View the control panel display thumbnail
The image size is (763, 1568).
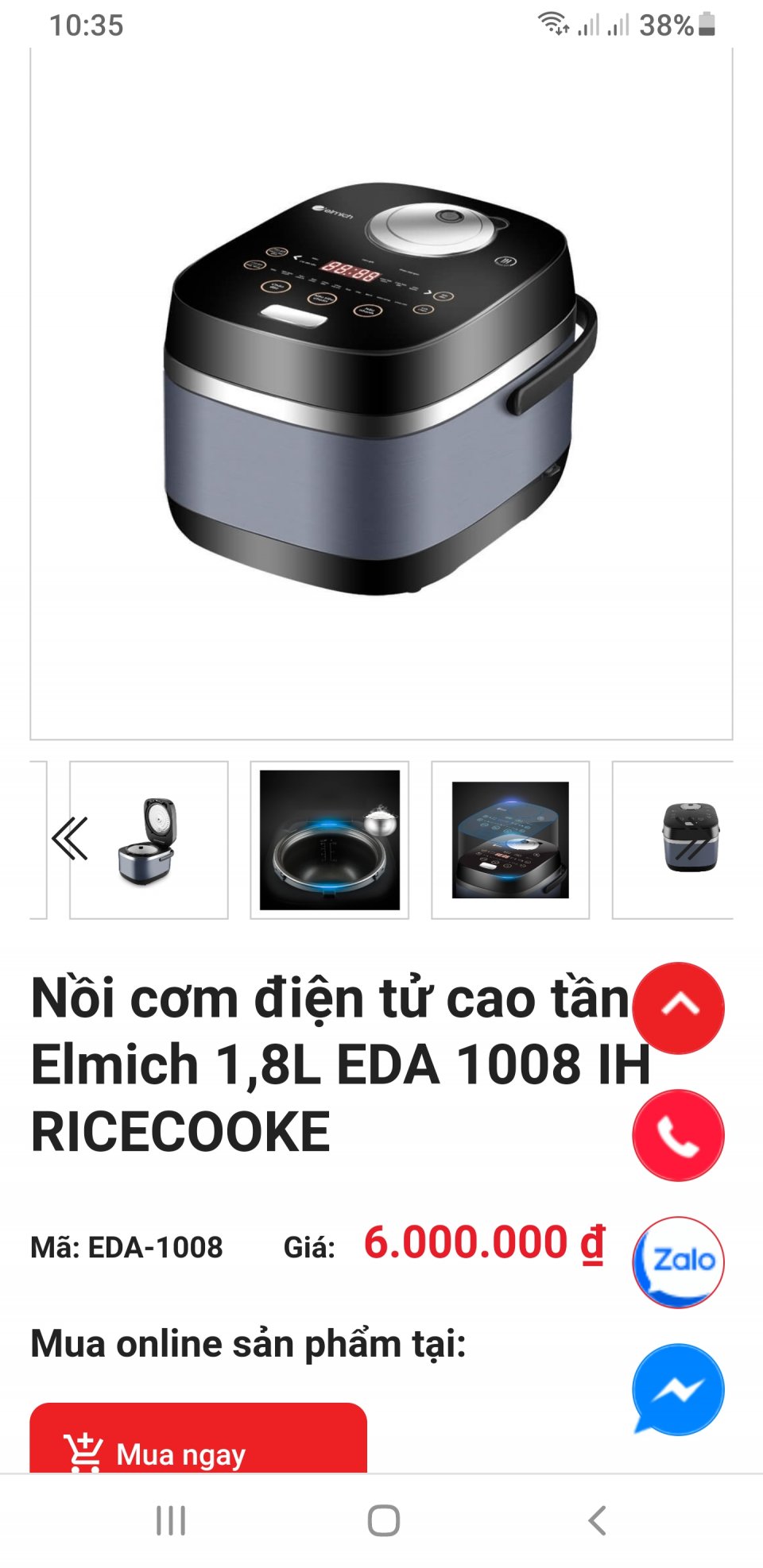coord(510,840)
